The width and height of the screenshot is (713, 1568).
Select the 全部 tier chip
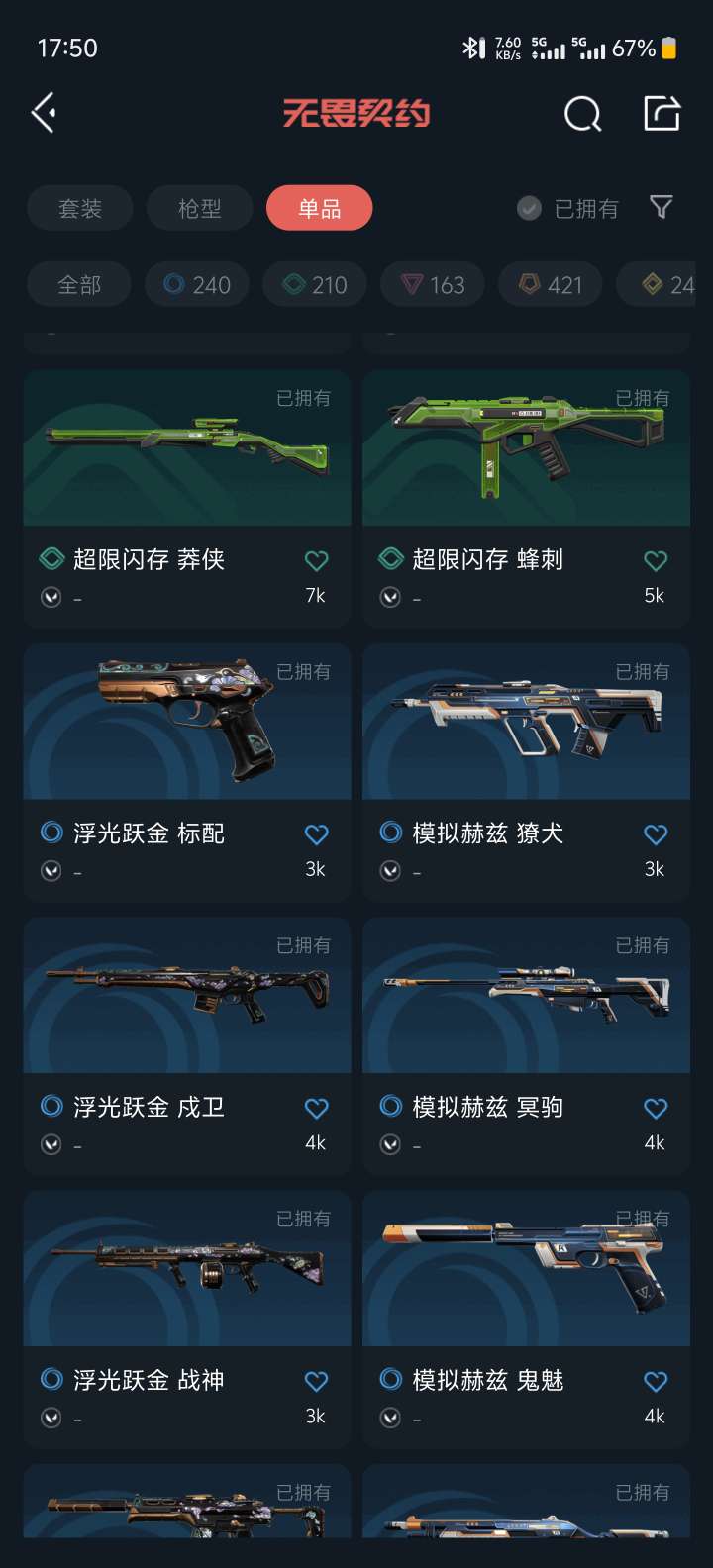[x=79, y=285]
